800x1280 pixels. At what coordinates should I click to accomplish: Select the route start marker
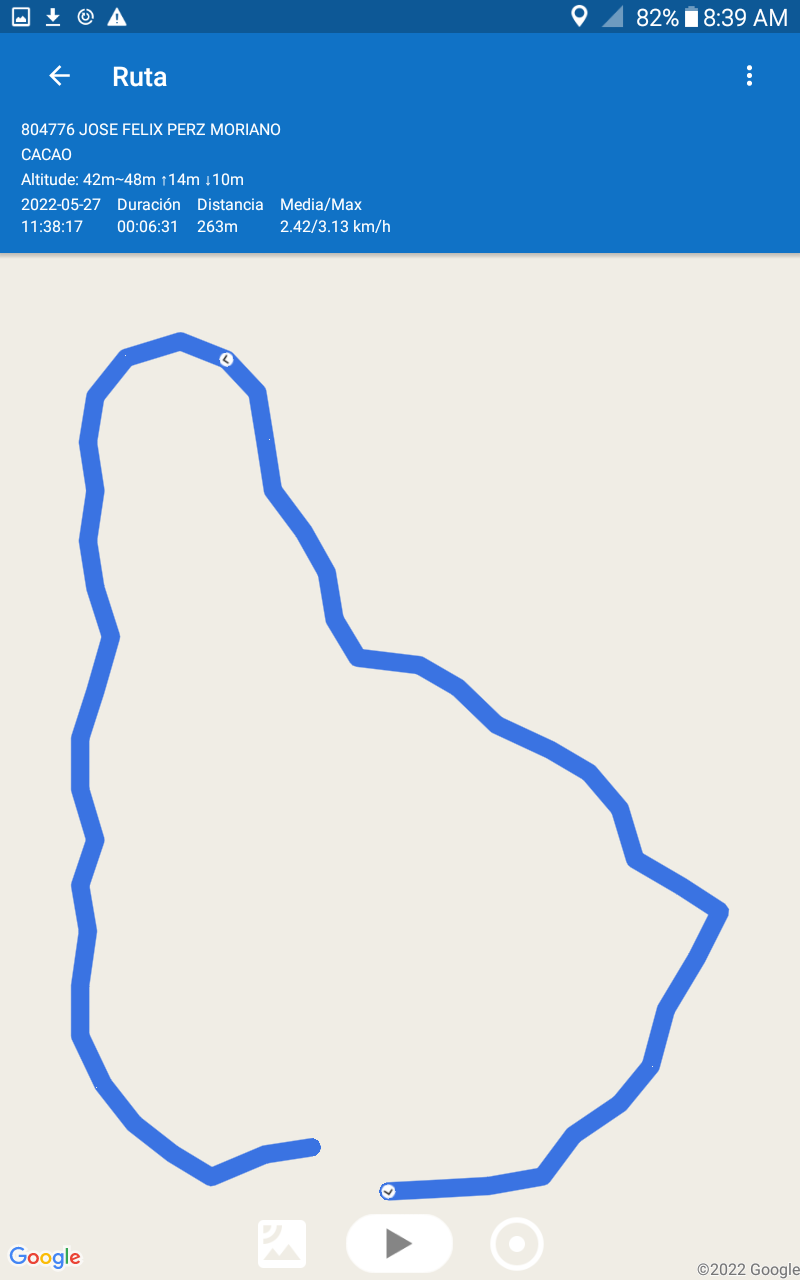tap(227, 359)
